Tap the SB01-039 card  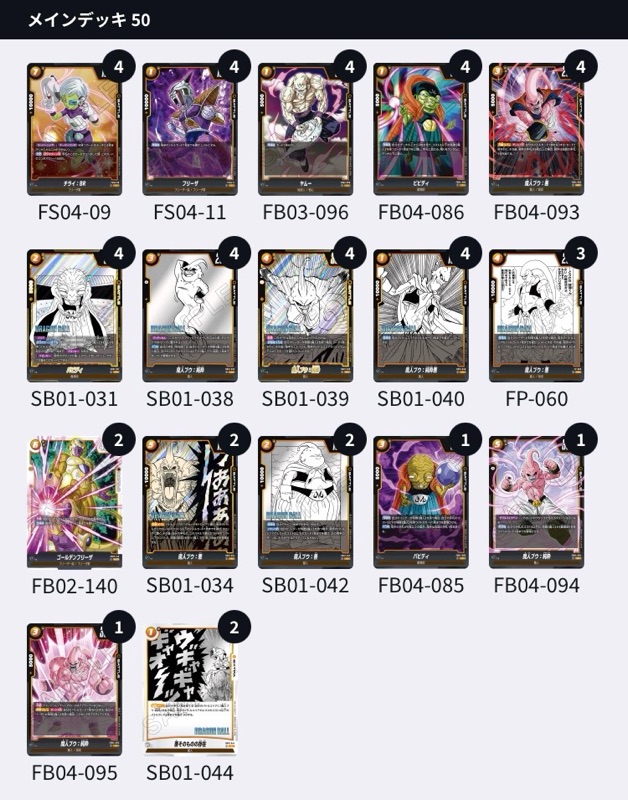click(306, 315)
